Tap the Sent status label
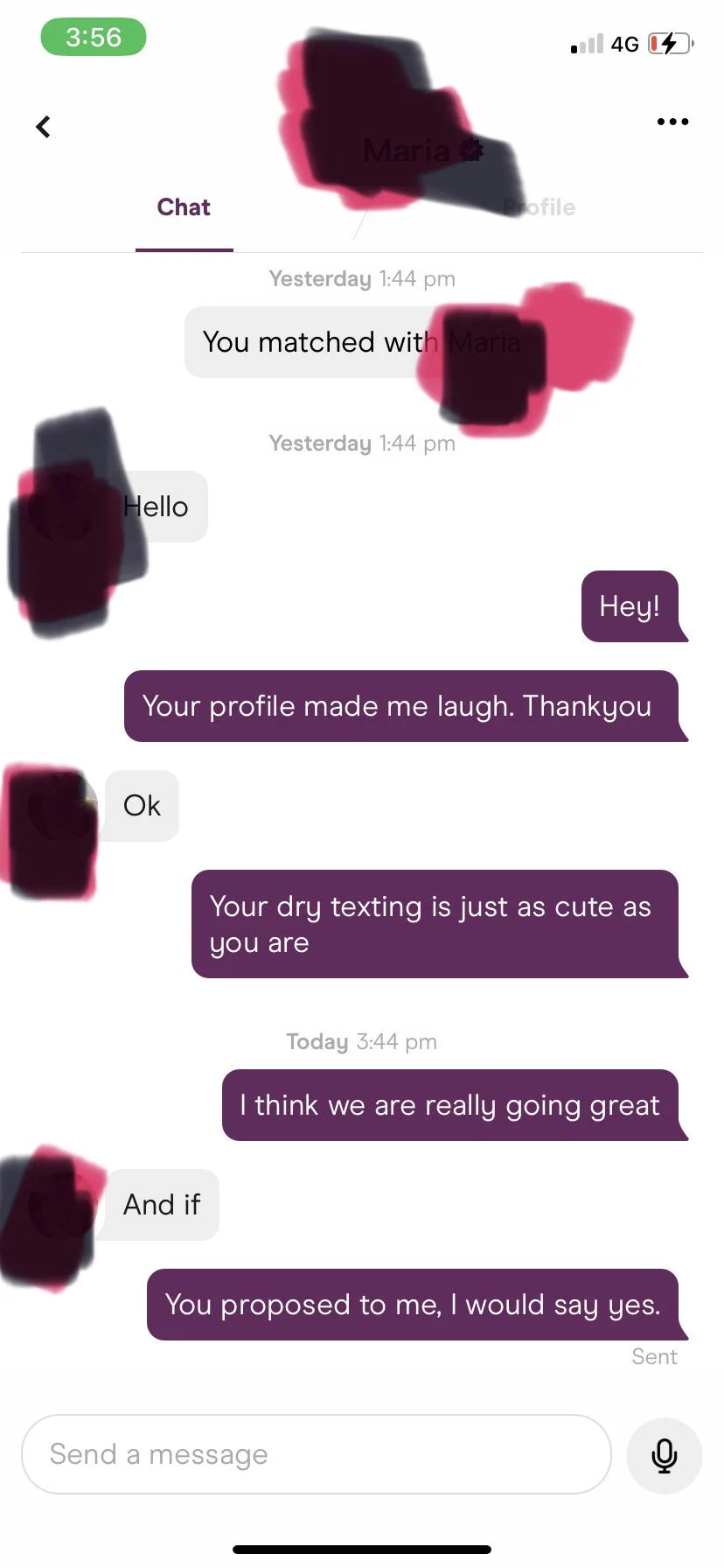This screenshot has width=724, height=1568. 654,1356
